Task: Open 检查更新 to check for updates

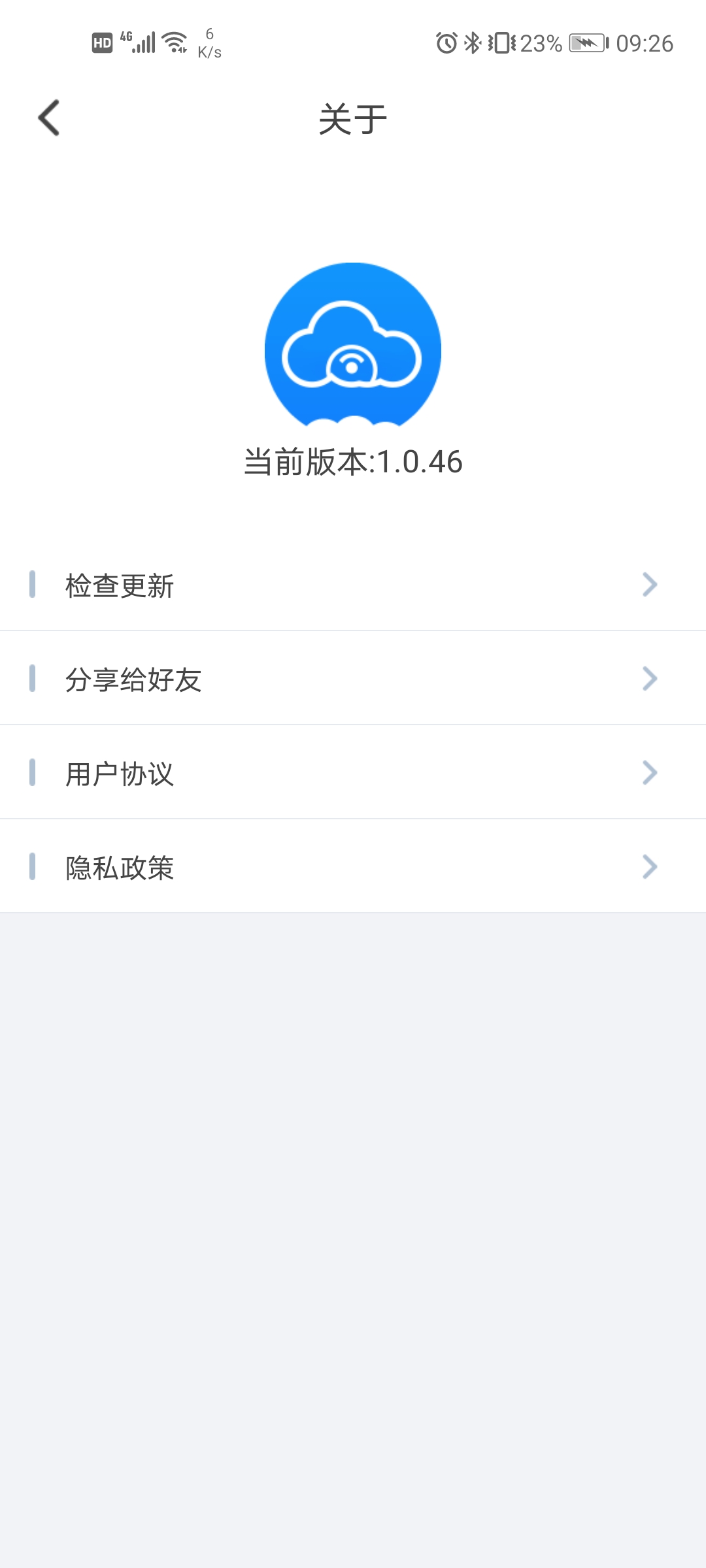Action: pos(353,585)
